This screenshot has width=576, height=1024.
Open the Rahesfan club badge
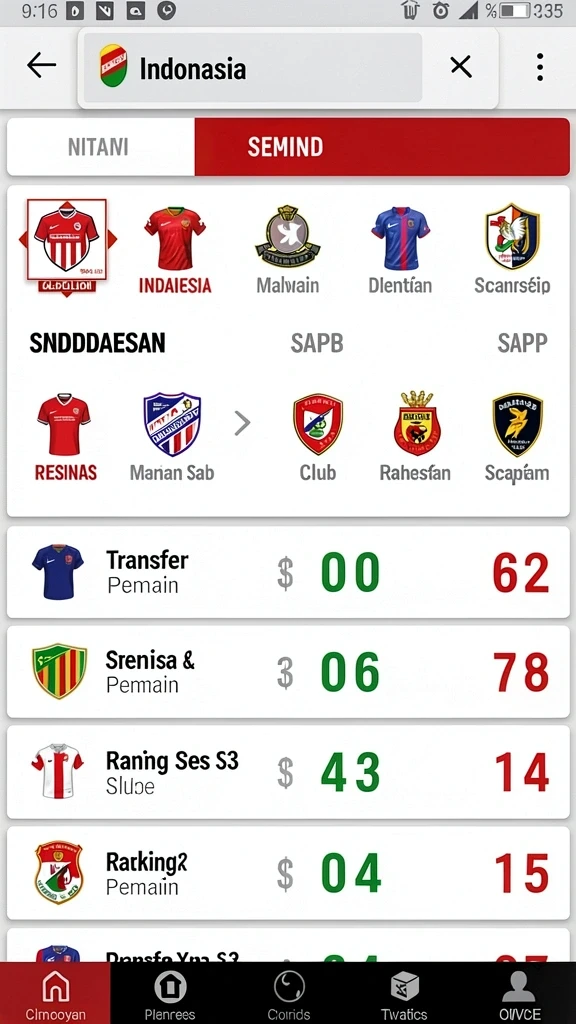pyautogui.click(x=415, y=436)
